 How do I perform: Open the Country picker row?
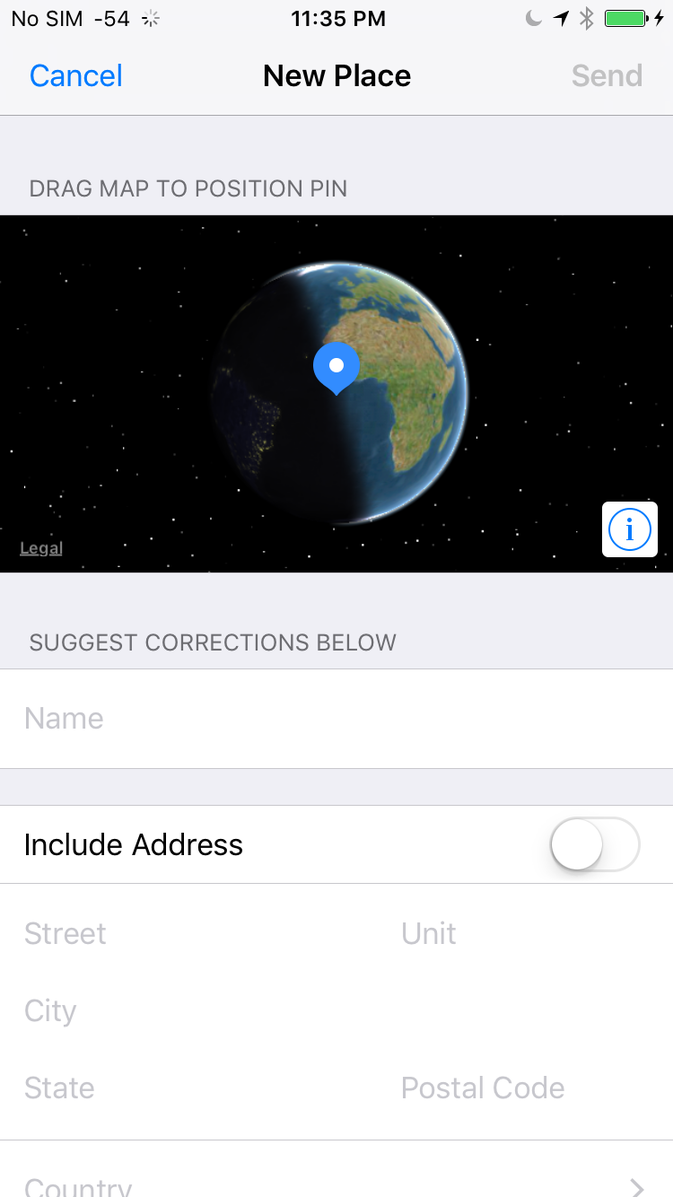tap(336, 1176)
